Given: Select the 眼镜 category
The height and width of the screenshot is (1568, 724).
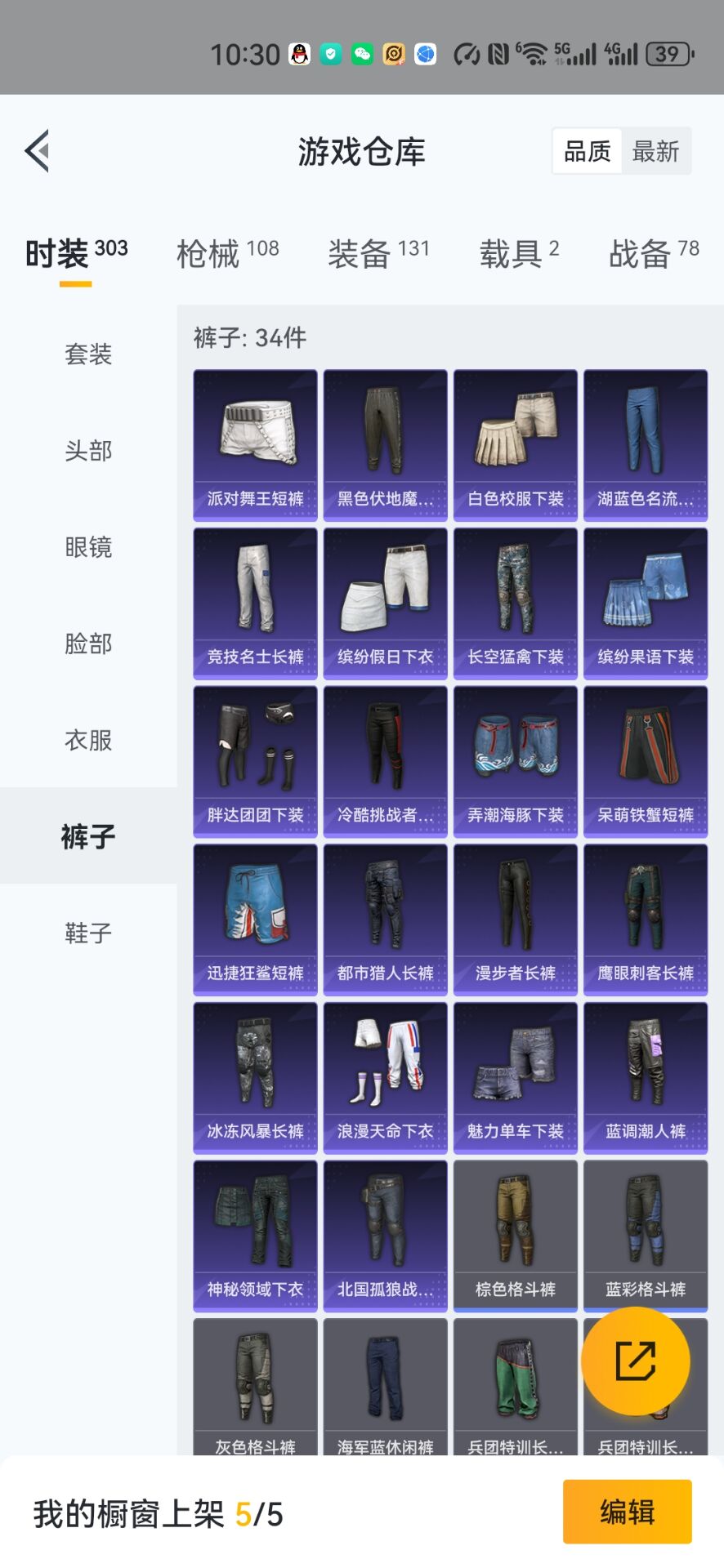Looking at the screenshot, I should pos(88,547).
